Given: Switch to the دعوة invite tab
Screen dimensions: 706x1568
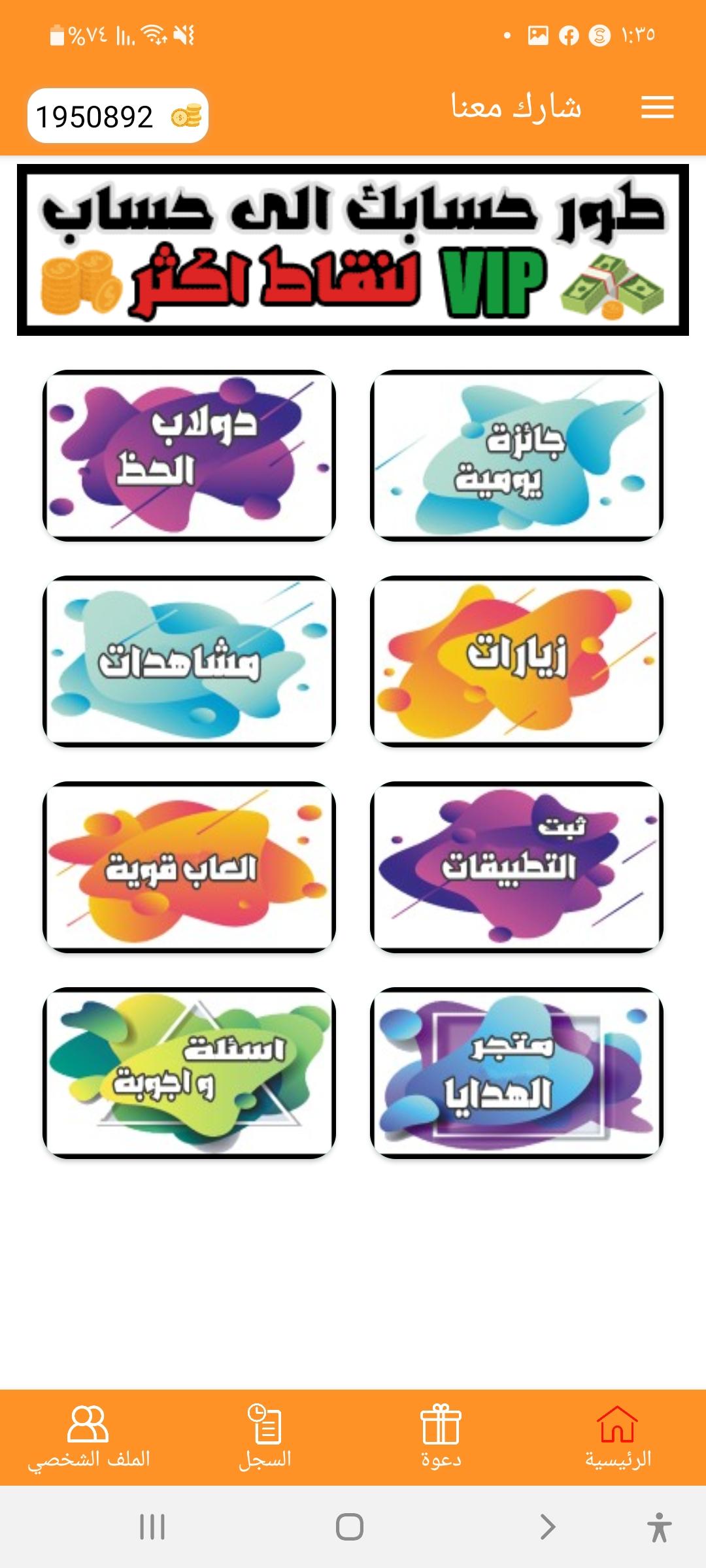Looking at the screenshot, I should coord(441,1437).
